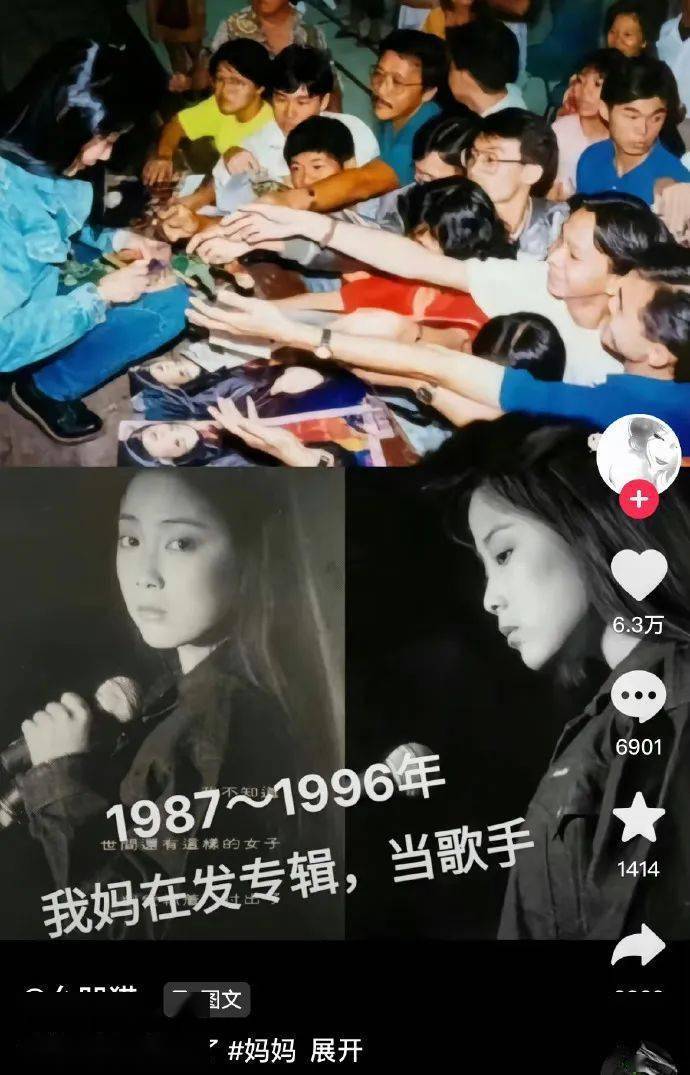Tap the 图文 tag
690x1075 pixels.
(208, 999)
